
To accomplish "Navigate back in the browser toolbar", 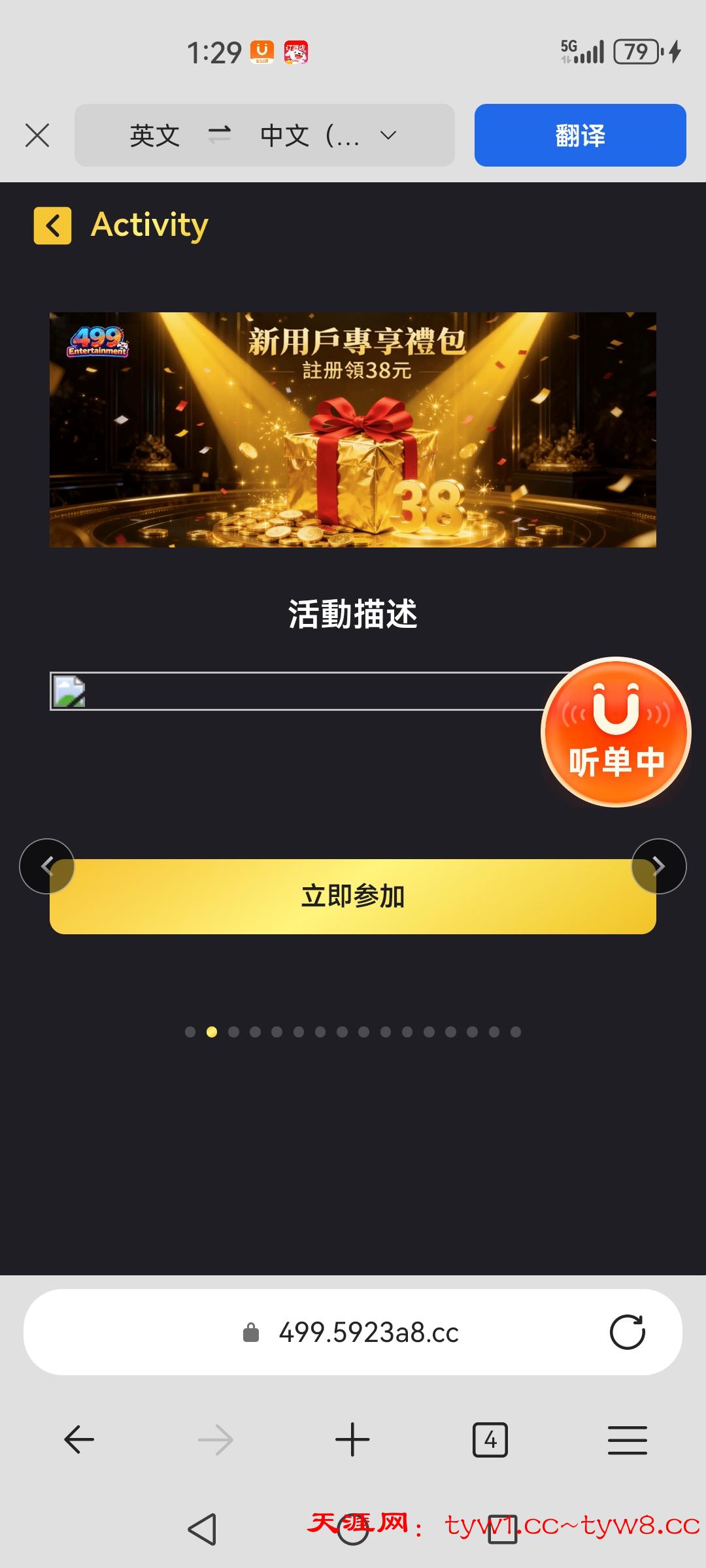I will 79,1439.
